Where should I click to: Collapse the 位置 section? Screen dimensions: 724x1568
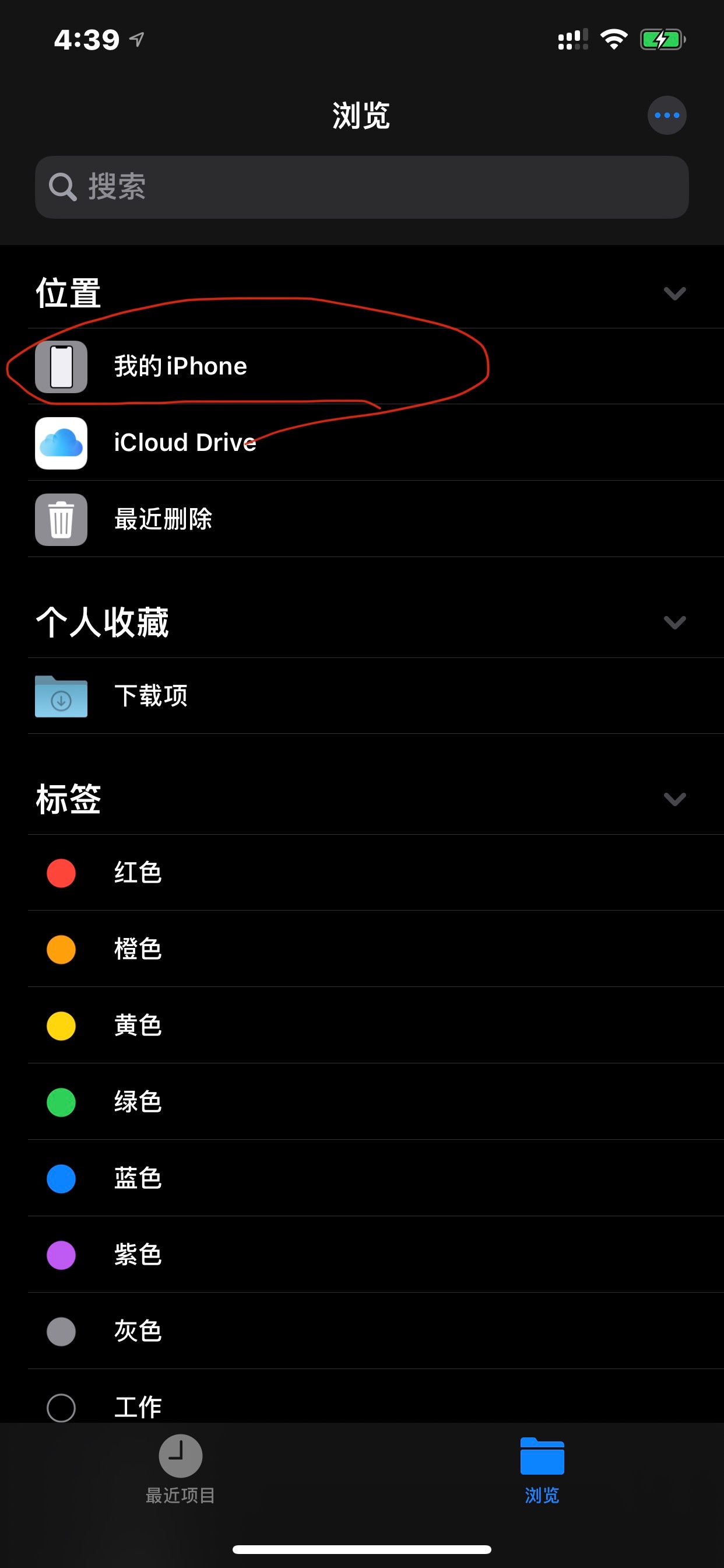pos(674,293)
